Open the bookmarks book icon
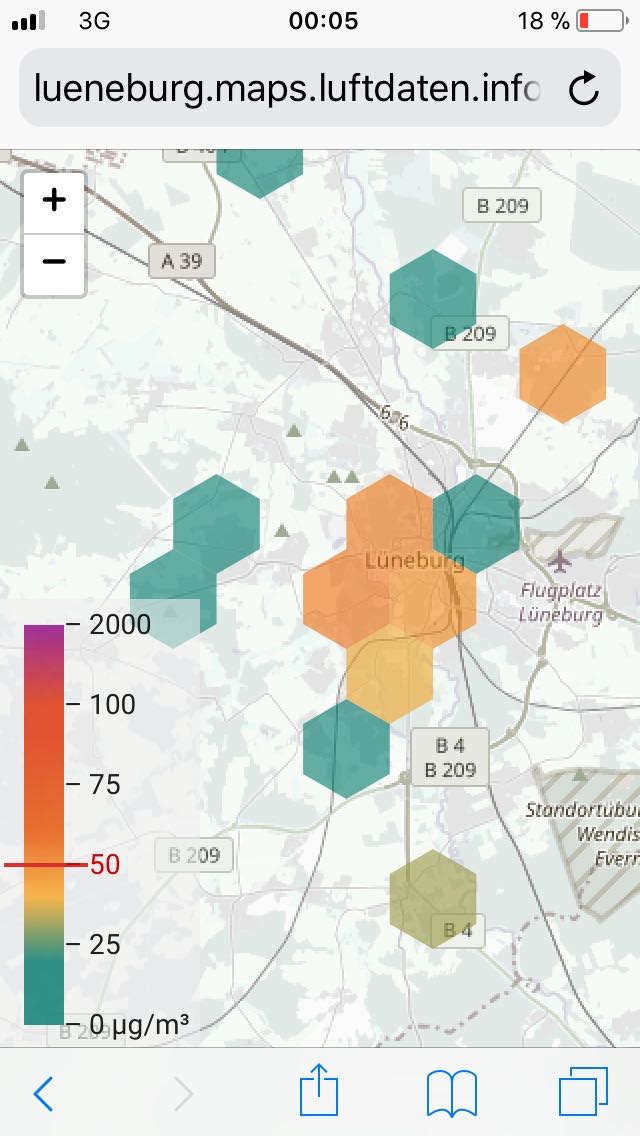The image size is (640, 1136). 452,1093
